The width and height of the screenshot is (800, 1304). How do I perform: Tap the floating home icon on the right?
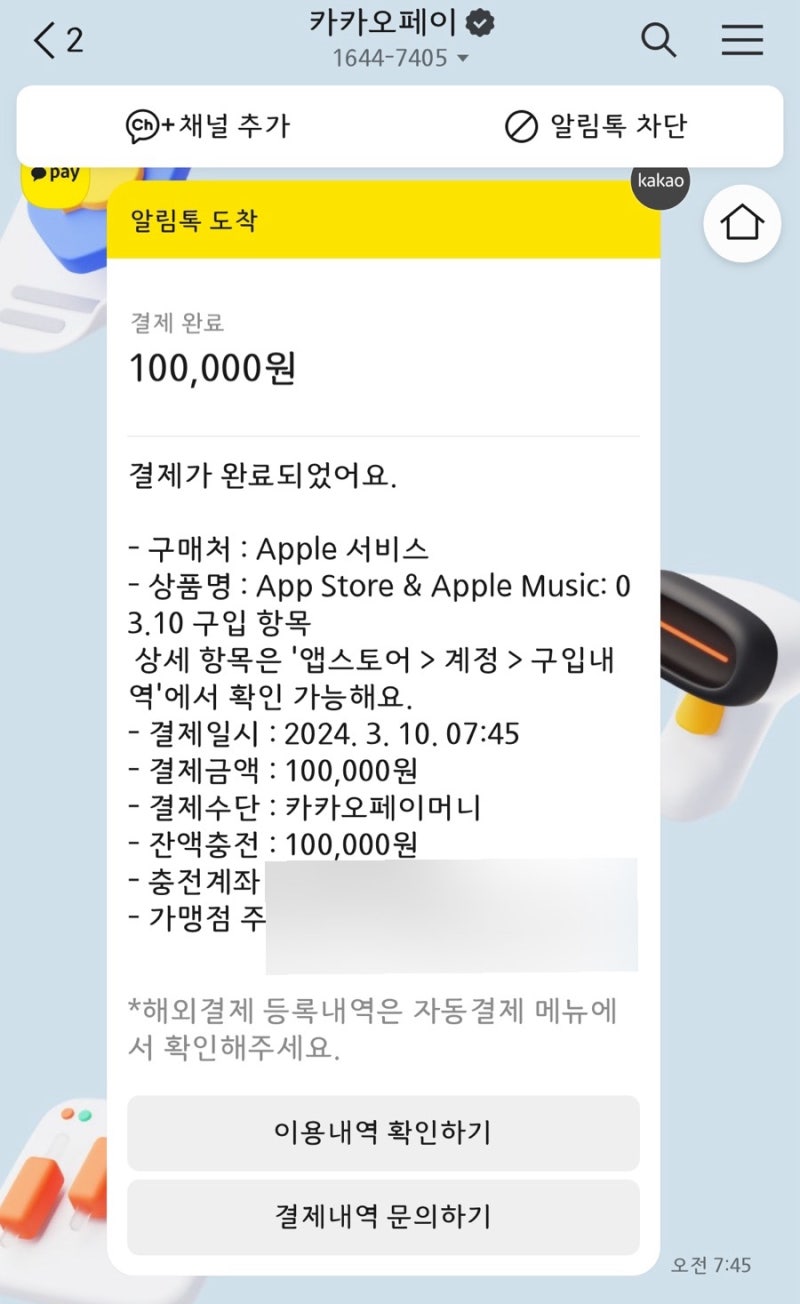point(741,226)
